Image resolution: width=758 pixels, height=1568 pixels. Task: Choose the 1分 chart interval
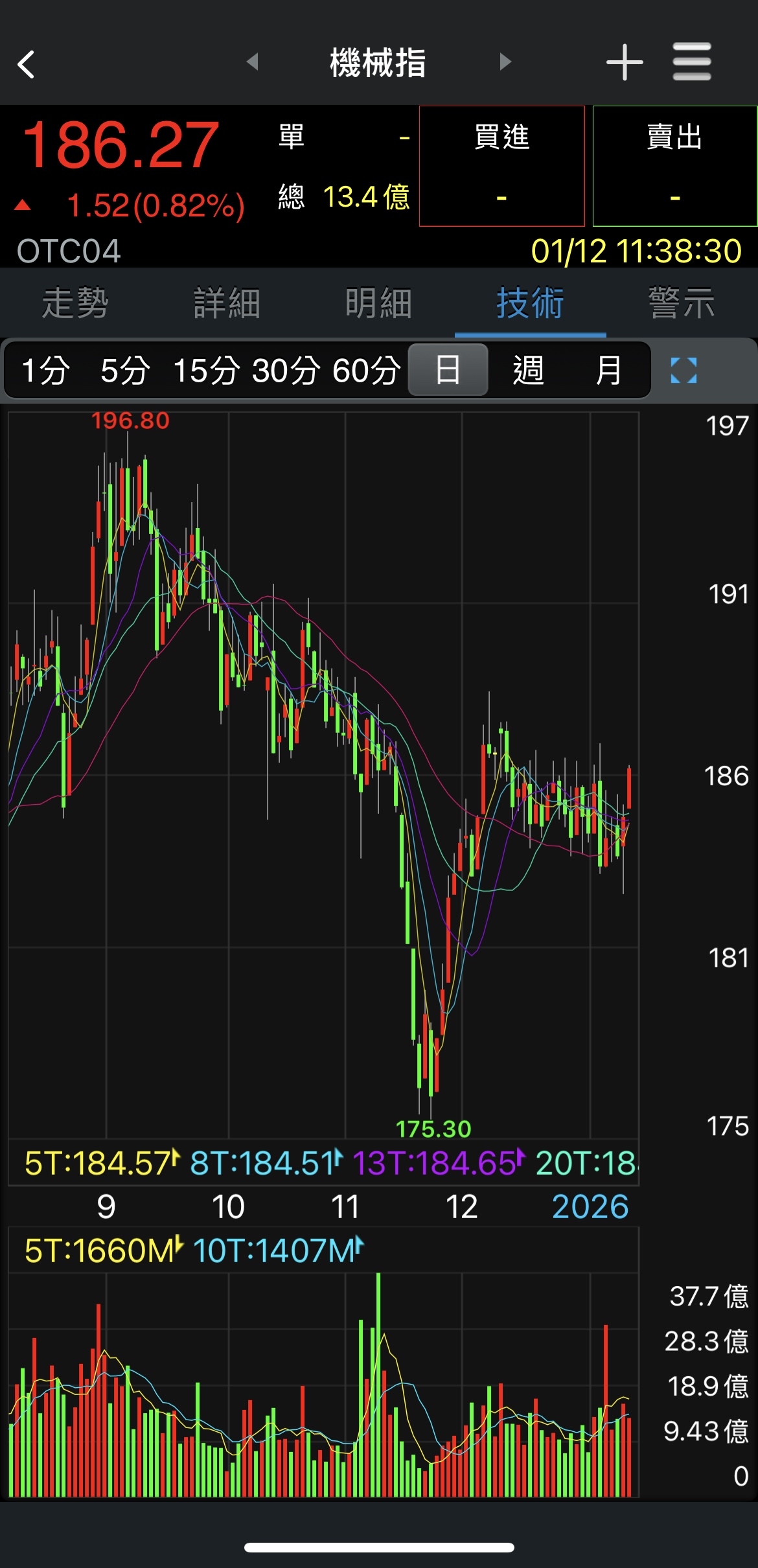click(45, 371)
